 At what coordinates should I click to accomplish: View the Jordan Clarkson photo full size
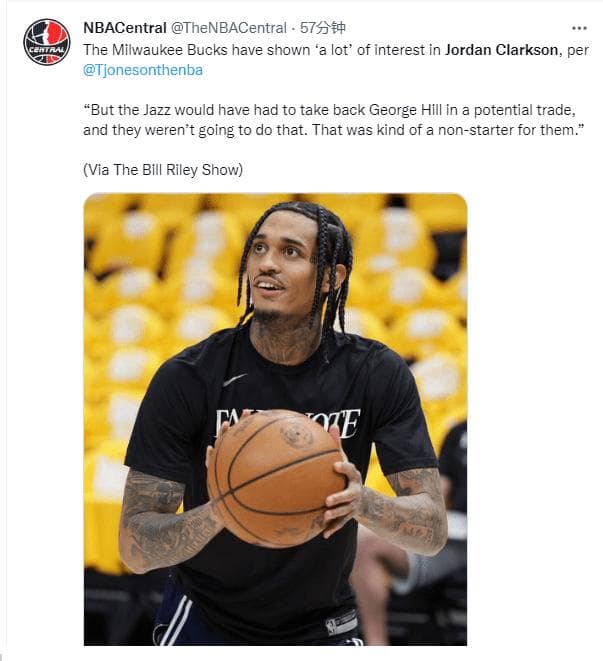point(275,420)
